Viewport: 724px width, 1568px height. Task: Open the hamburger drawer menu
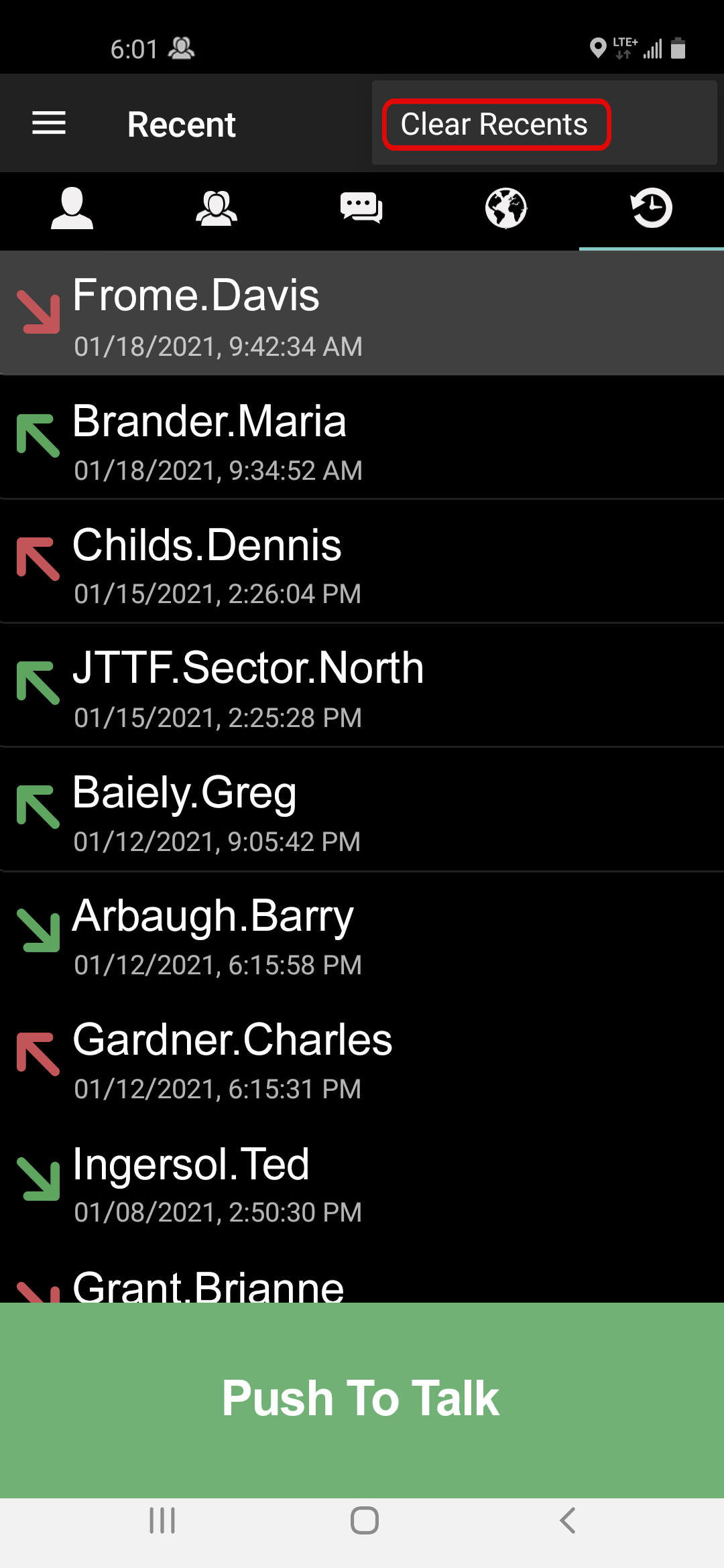tap(49, 123)
